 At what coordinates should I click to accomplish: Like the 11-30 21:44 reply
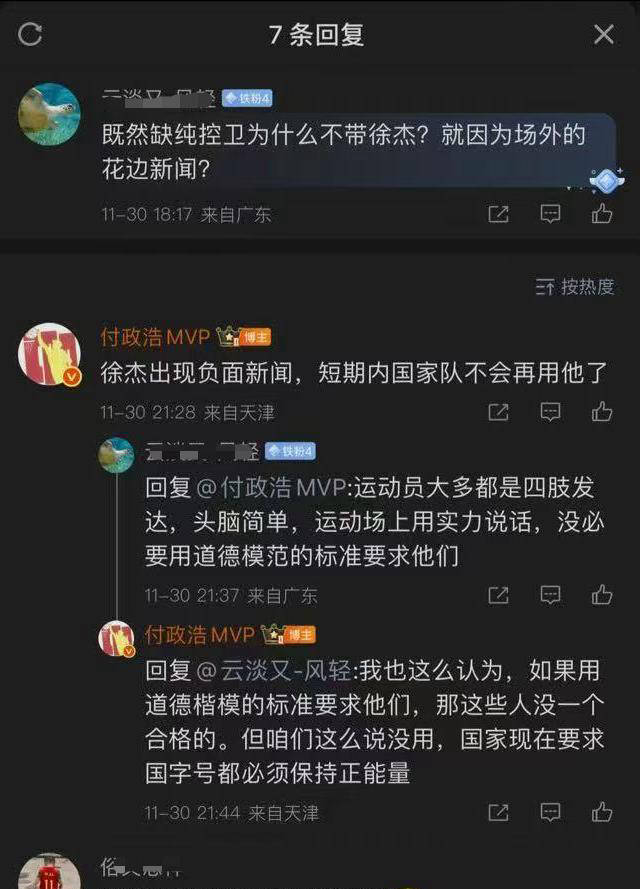click(x=602, y=812)
